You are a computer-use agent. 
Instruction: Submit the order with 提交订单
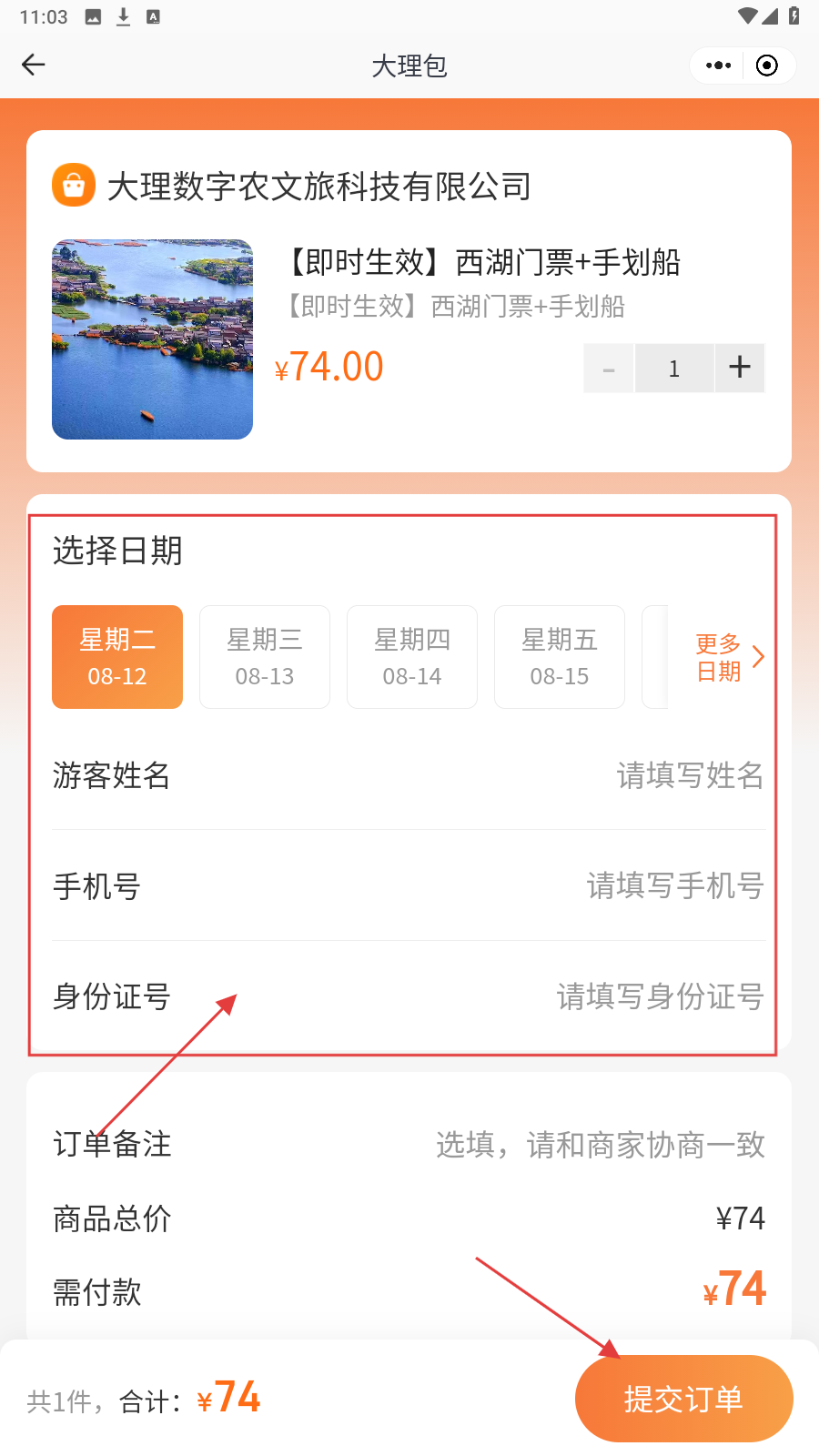point(683,1399)
